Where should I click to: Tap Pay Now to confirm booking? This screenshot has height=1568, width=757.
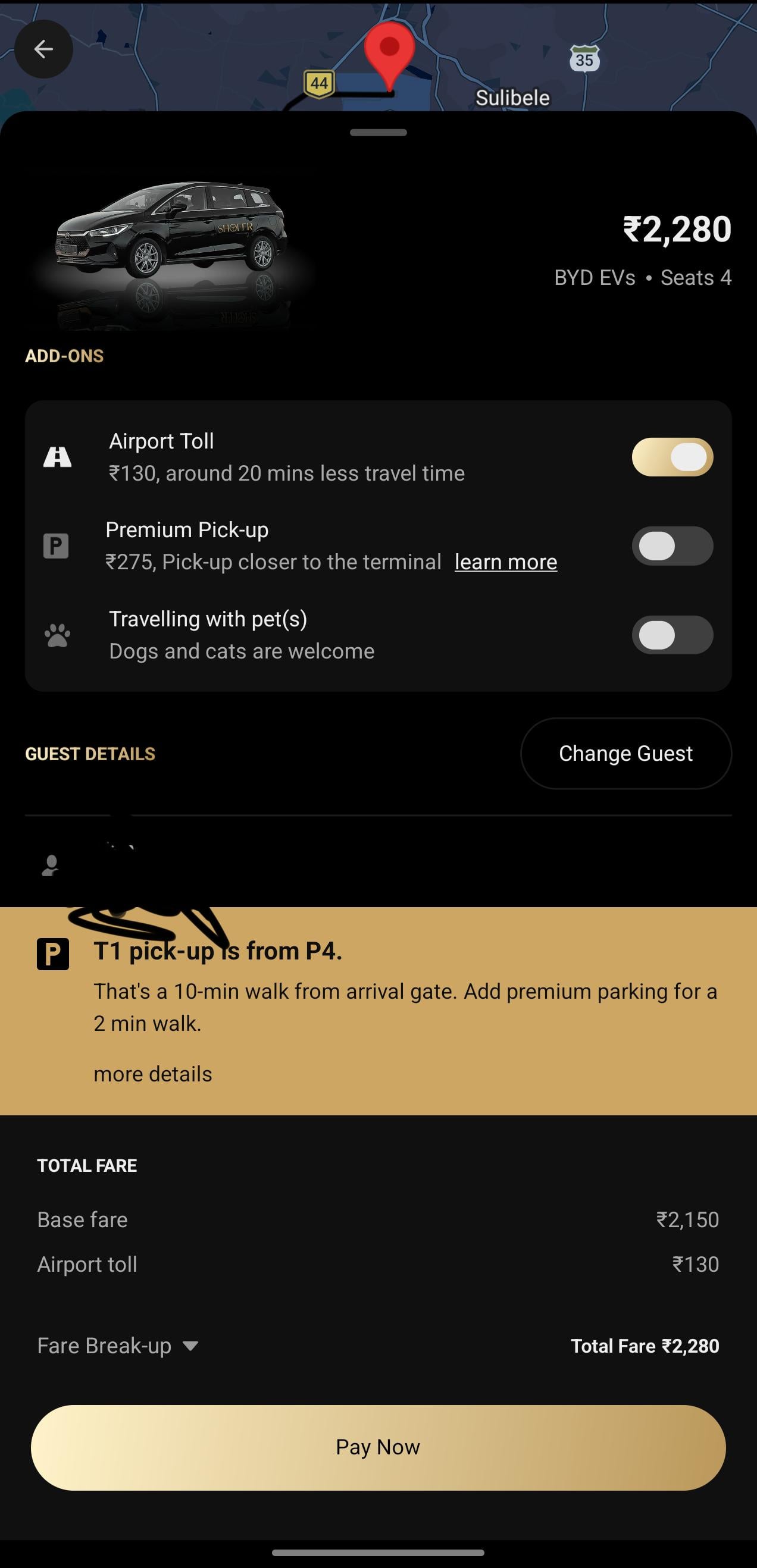378,1447
